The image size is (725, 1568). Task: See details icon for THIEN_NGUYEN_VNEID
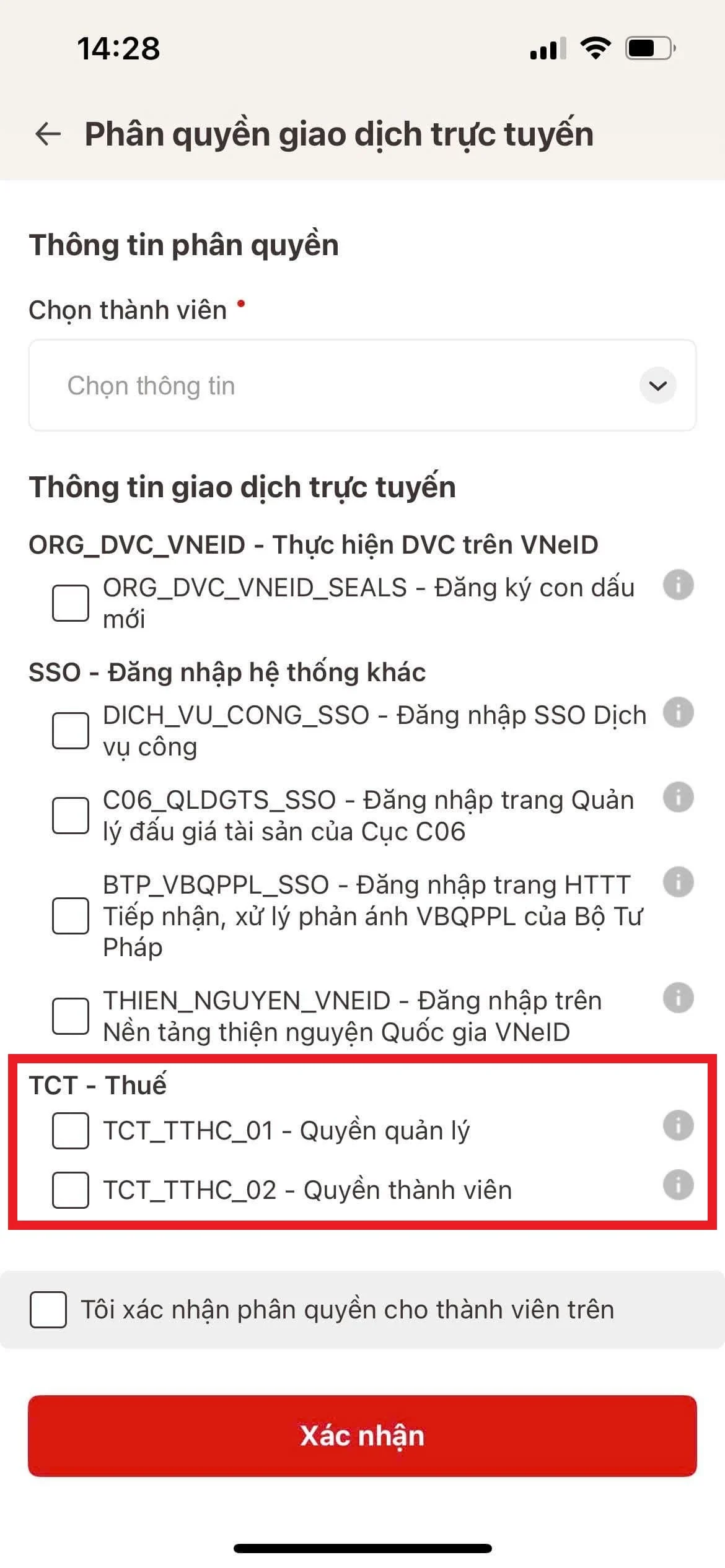[x=678, y=998]
